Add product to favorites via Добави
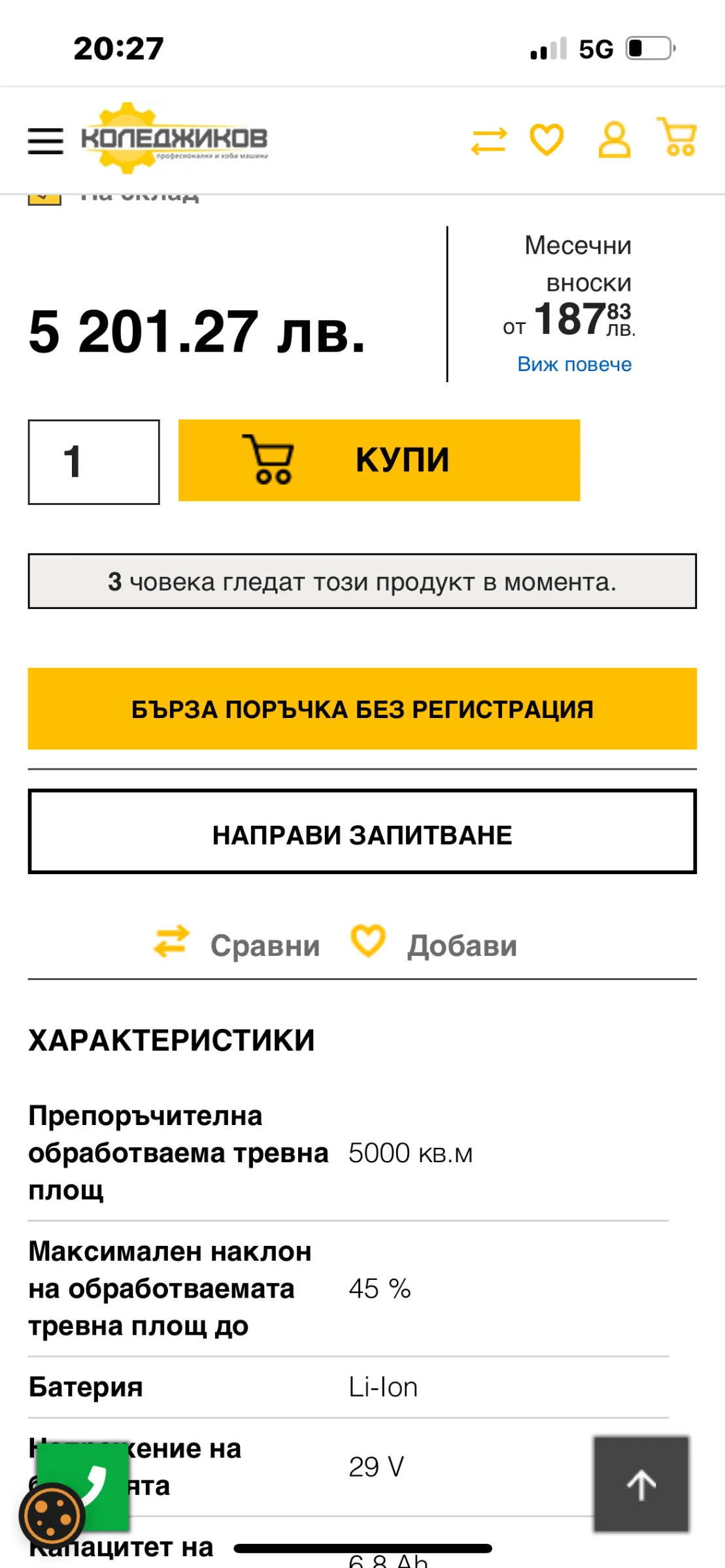725x1568 pixels. [x=435, y=944]
